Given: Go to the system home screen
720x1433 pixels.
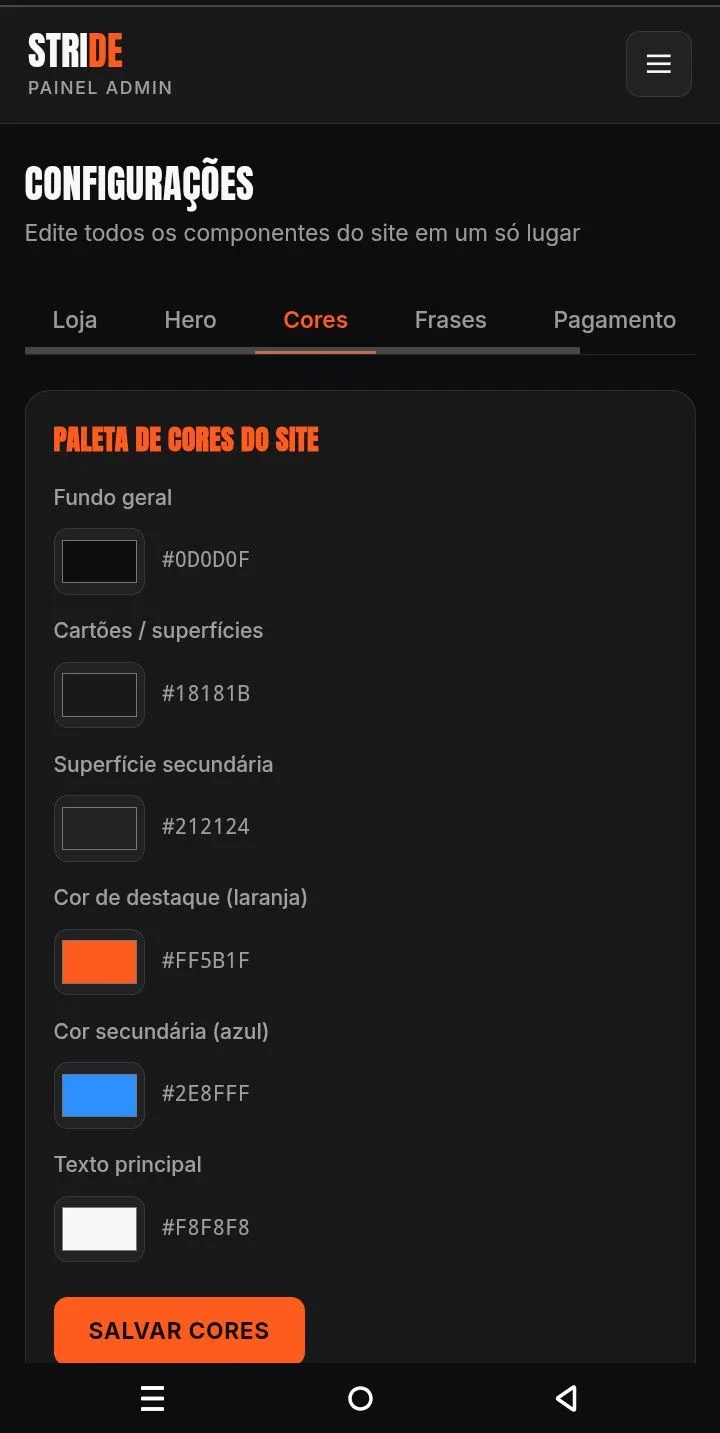Looking at the screenshot, I should coord(360,1398).
